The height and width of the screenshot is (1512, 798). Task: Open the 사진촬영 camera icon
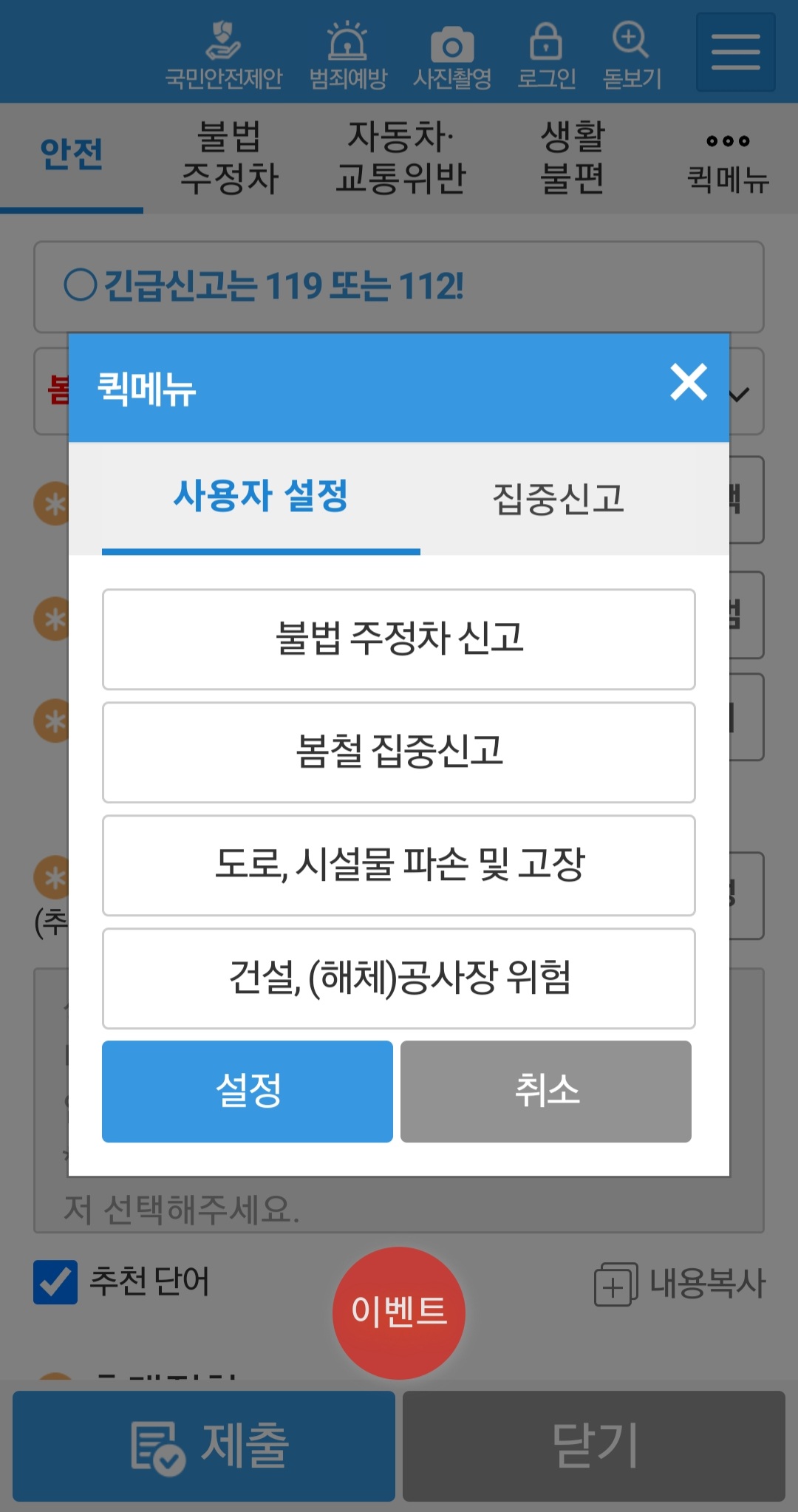[x=451, y=50]
